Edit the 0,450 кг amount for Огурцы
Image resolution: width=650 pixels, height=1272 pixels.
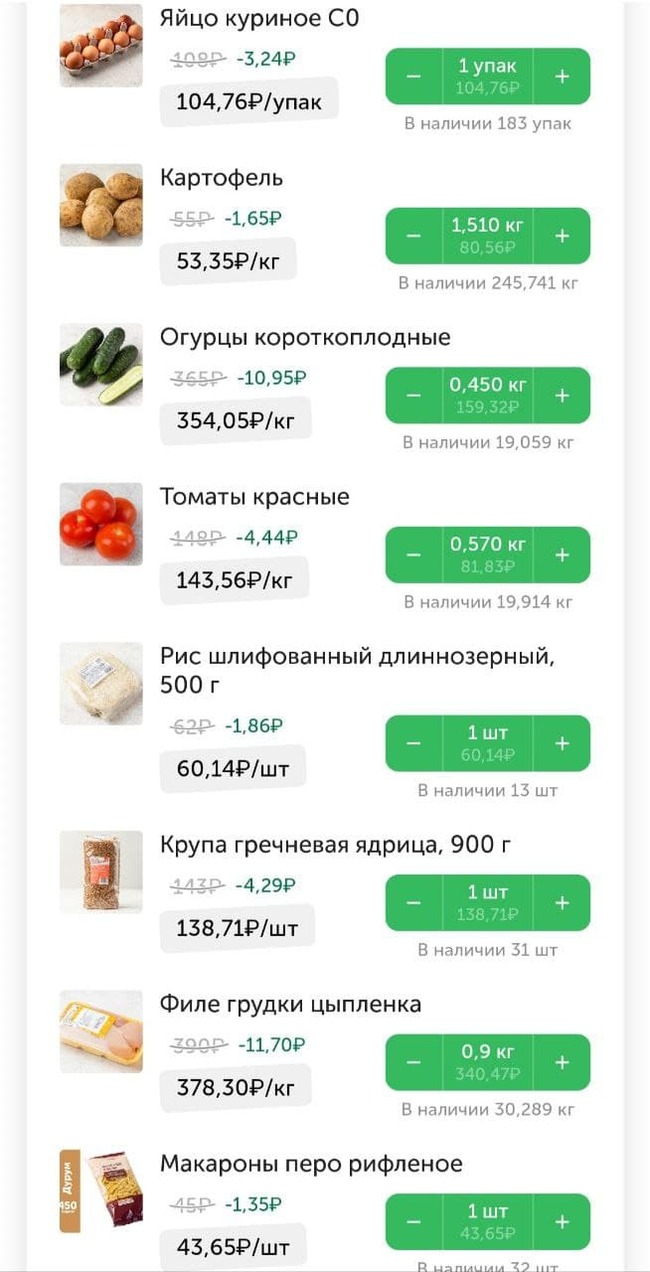488,395
